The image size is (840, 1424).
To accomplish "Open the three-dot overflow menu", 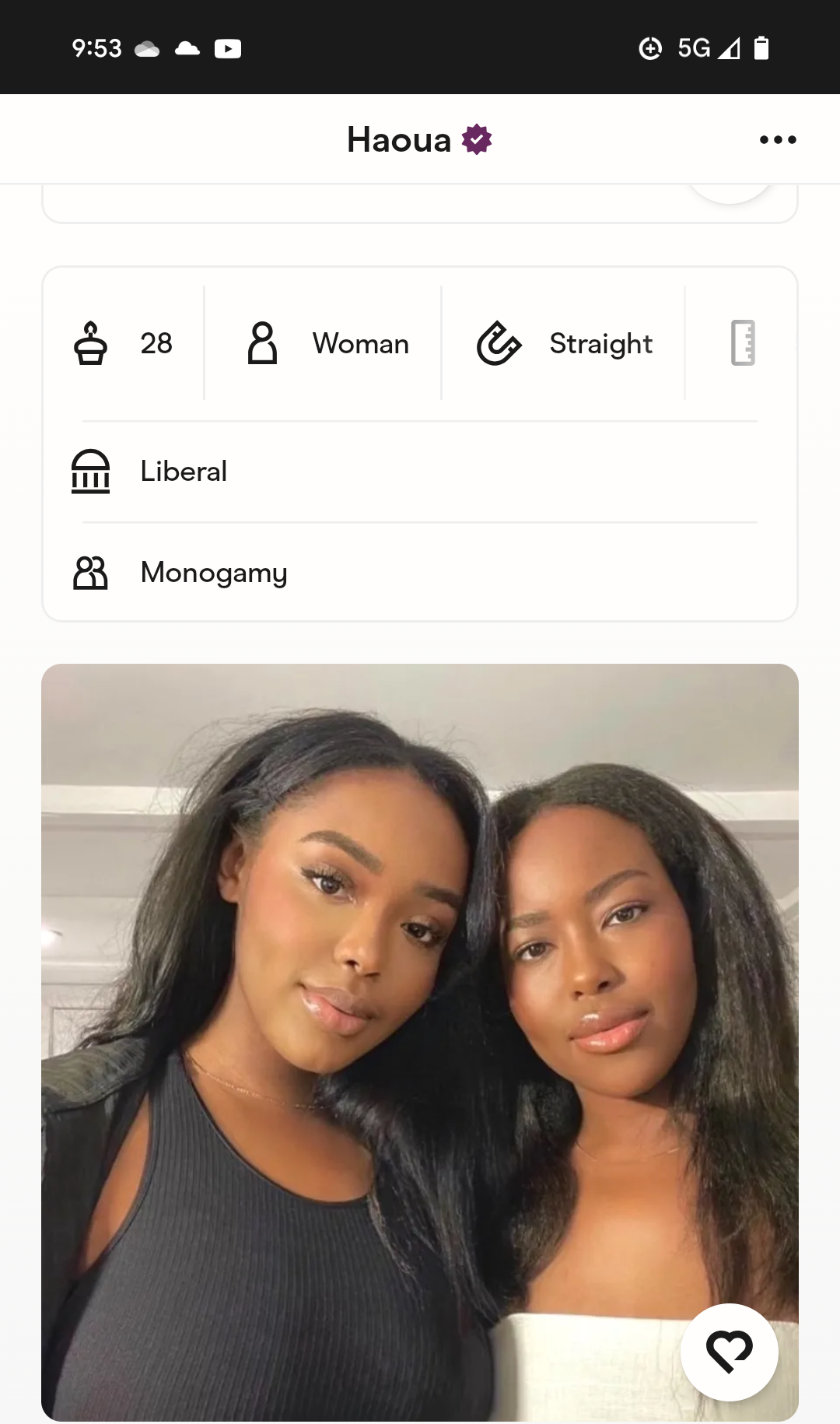I will pos(778,140).
